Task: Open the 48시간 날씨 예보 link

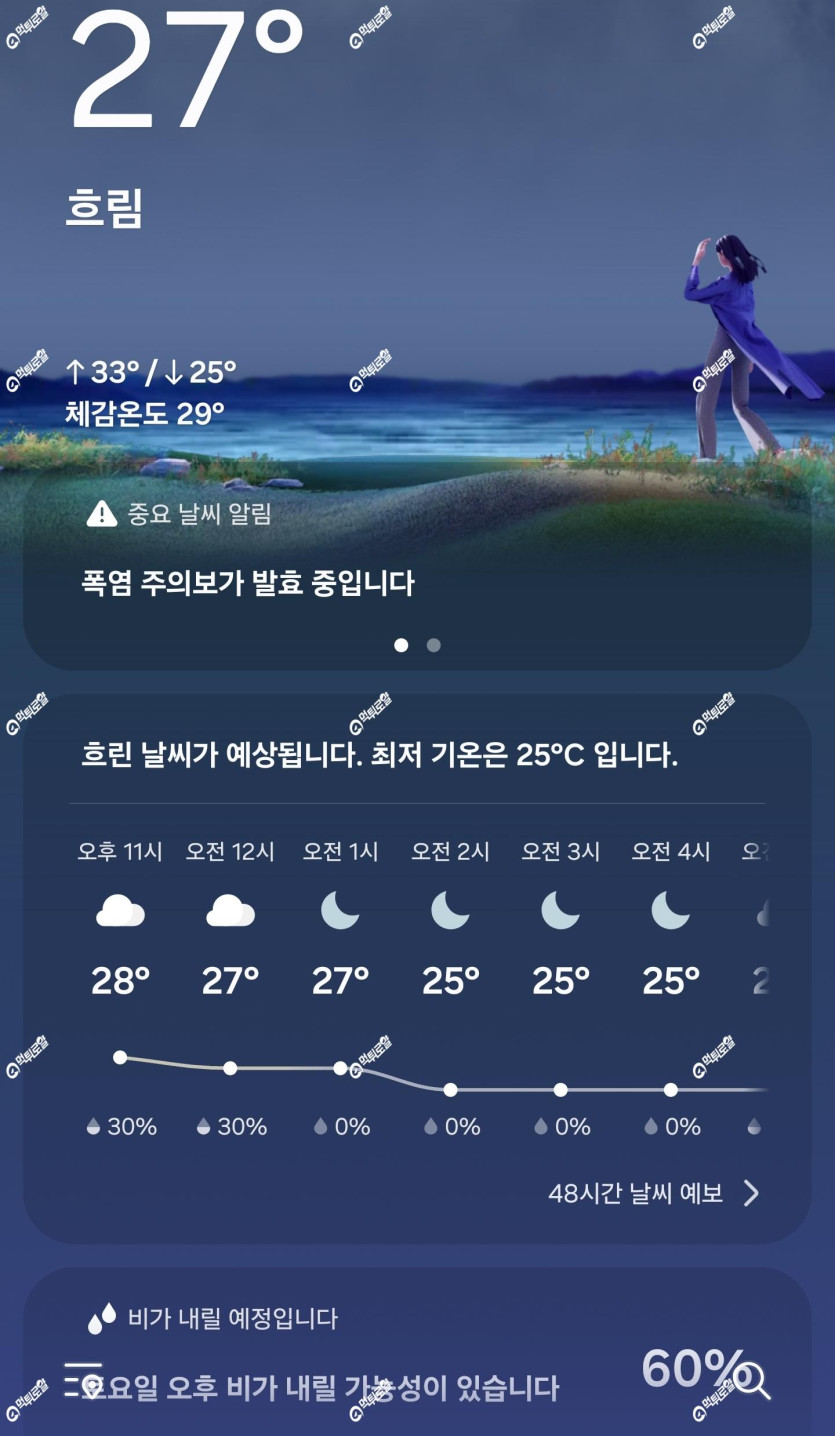Action: coord(654,1193)
